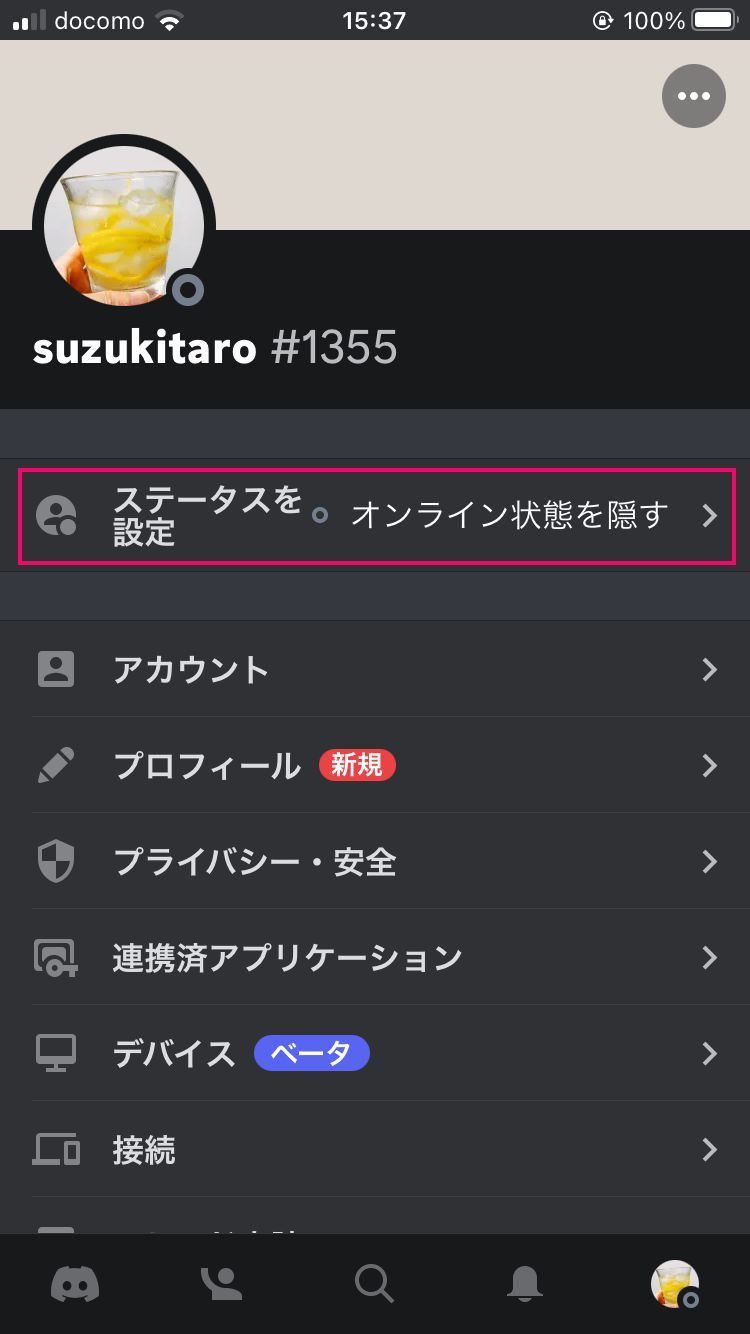
Task: Open the notifications bell tab
Action: [x=524, y=1283]
